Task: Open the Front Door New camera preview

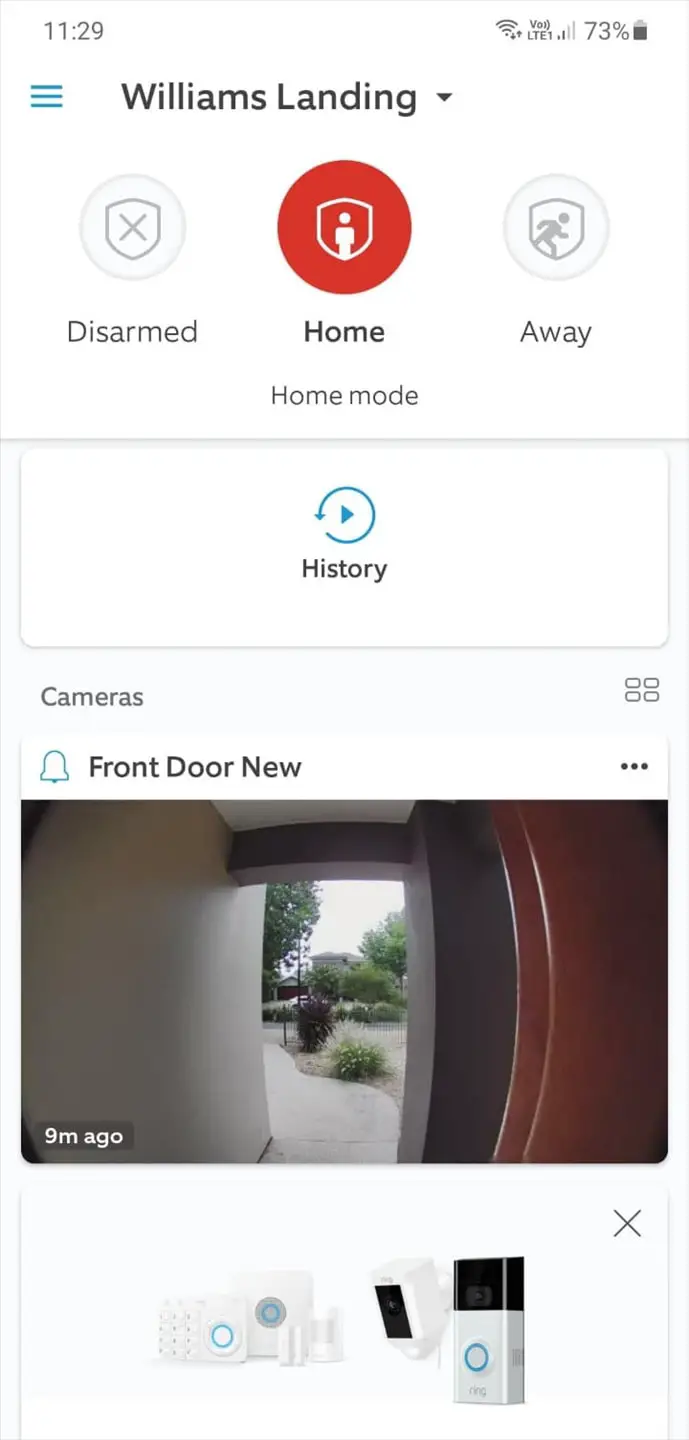Action: point(344,980)
